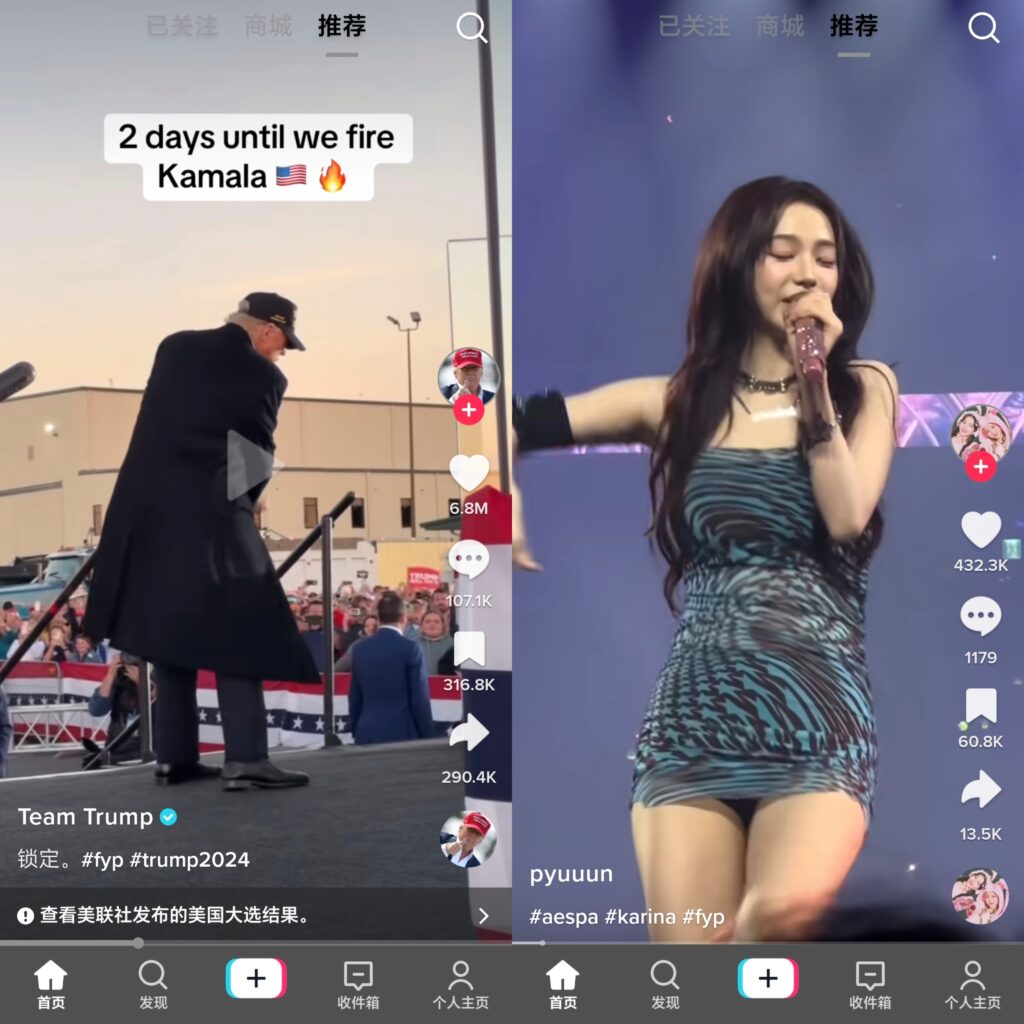Play the paused Team Trump video
Image resolution: width=1024 pixels, height=1024 pixels.
coord(249,465)
